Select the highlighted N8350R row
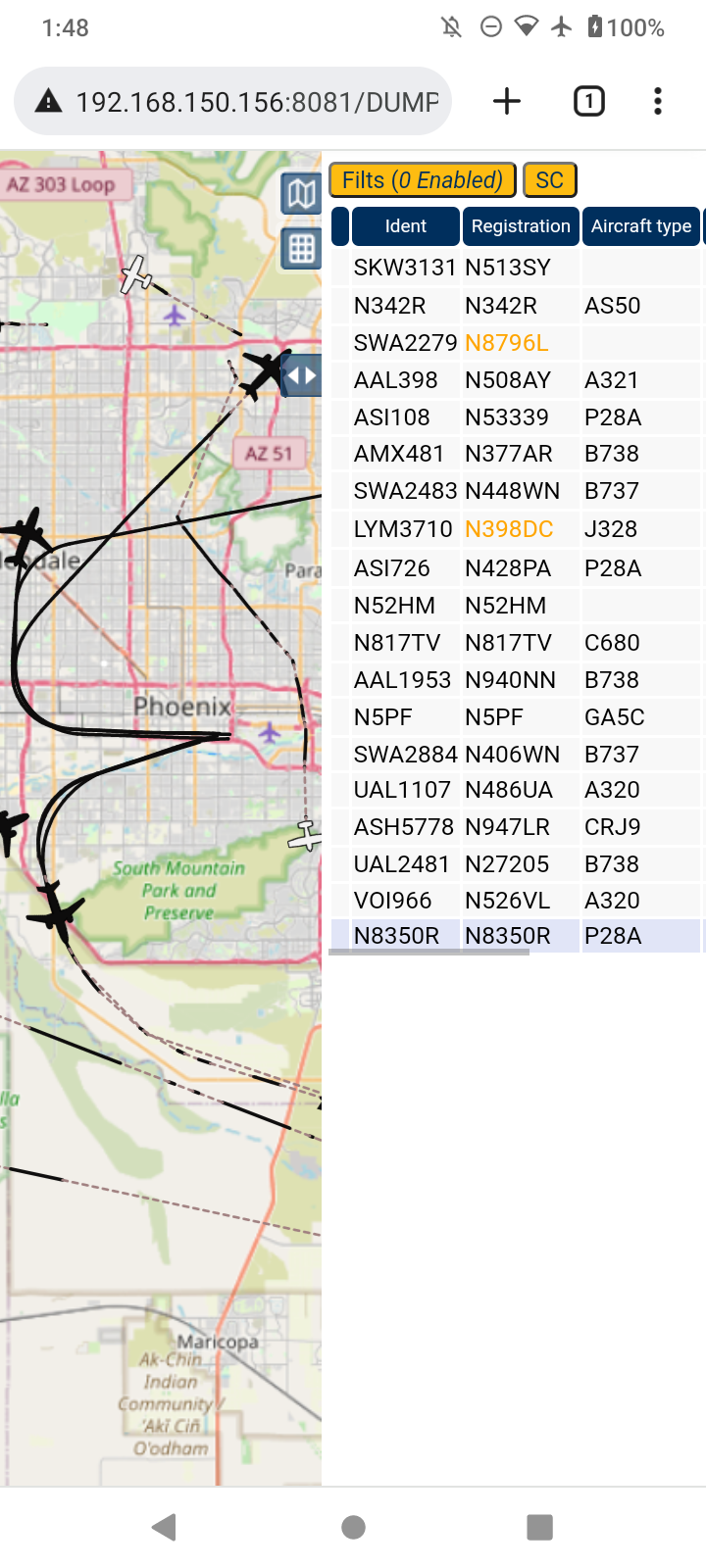This screenshot has height=1568, width=706. 517,936
